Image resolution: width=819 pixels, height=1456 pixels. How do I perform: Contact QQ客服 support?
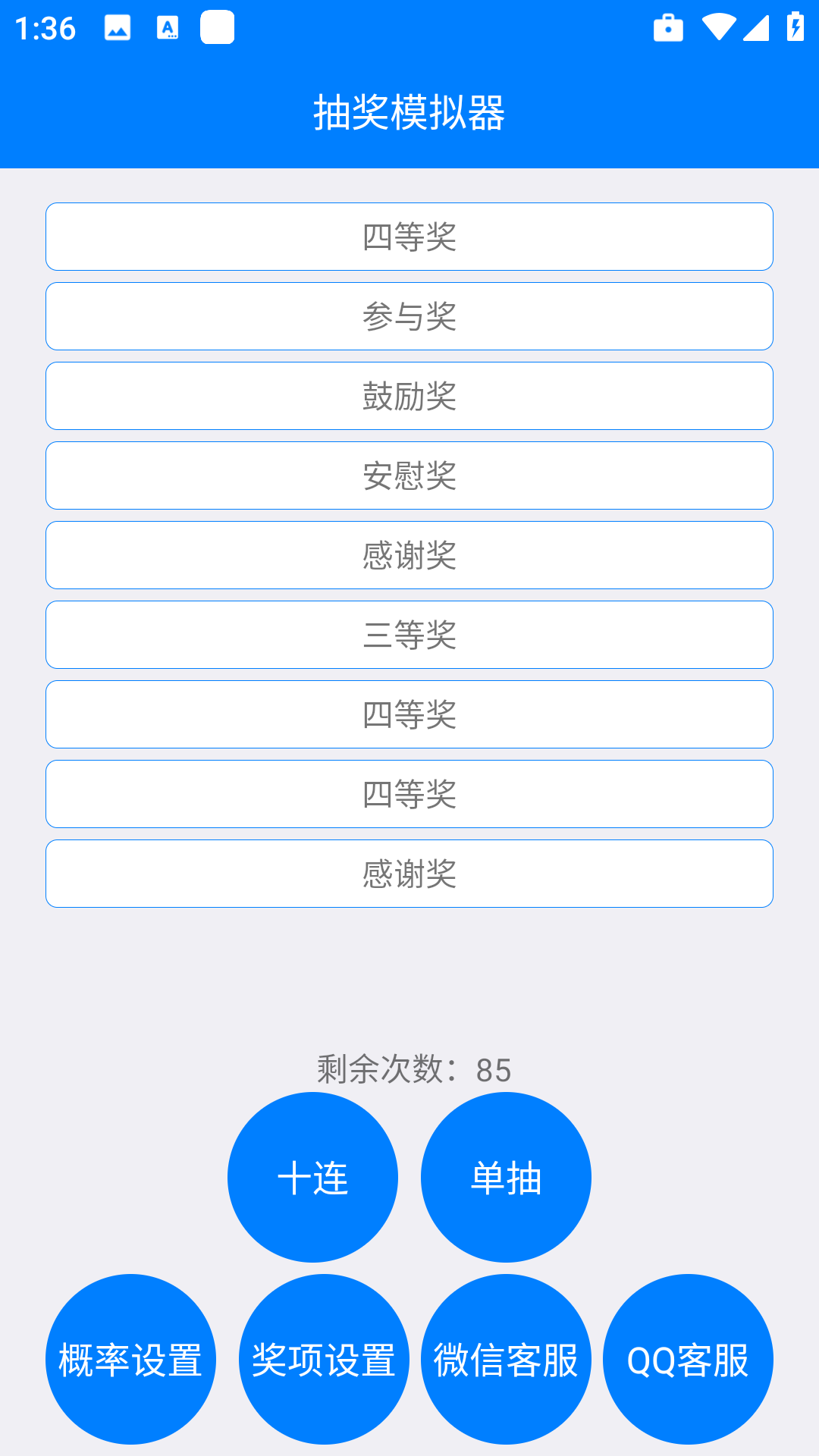[x=688, y=1359]
